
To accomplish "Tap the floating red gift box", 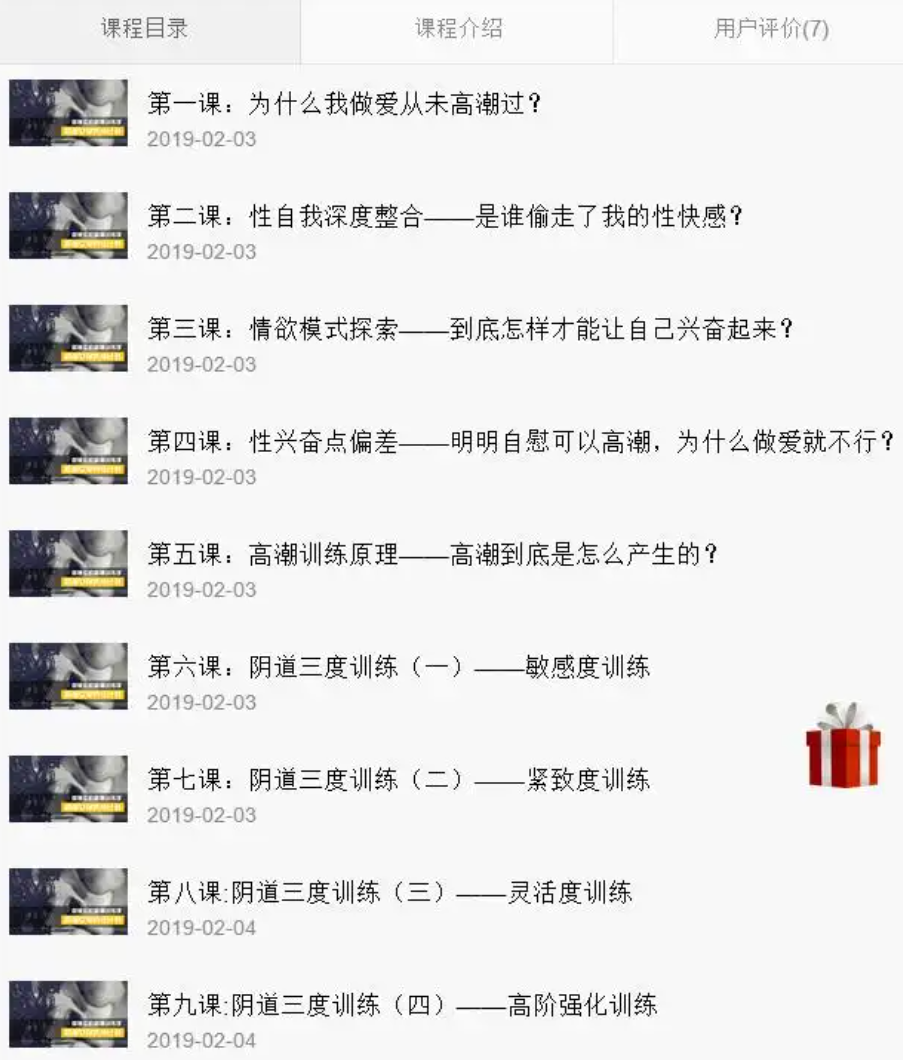I will click(843, 746).
